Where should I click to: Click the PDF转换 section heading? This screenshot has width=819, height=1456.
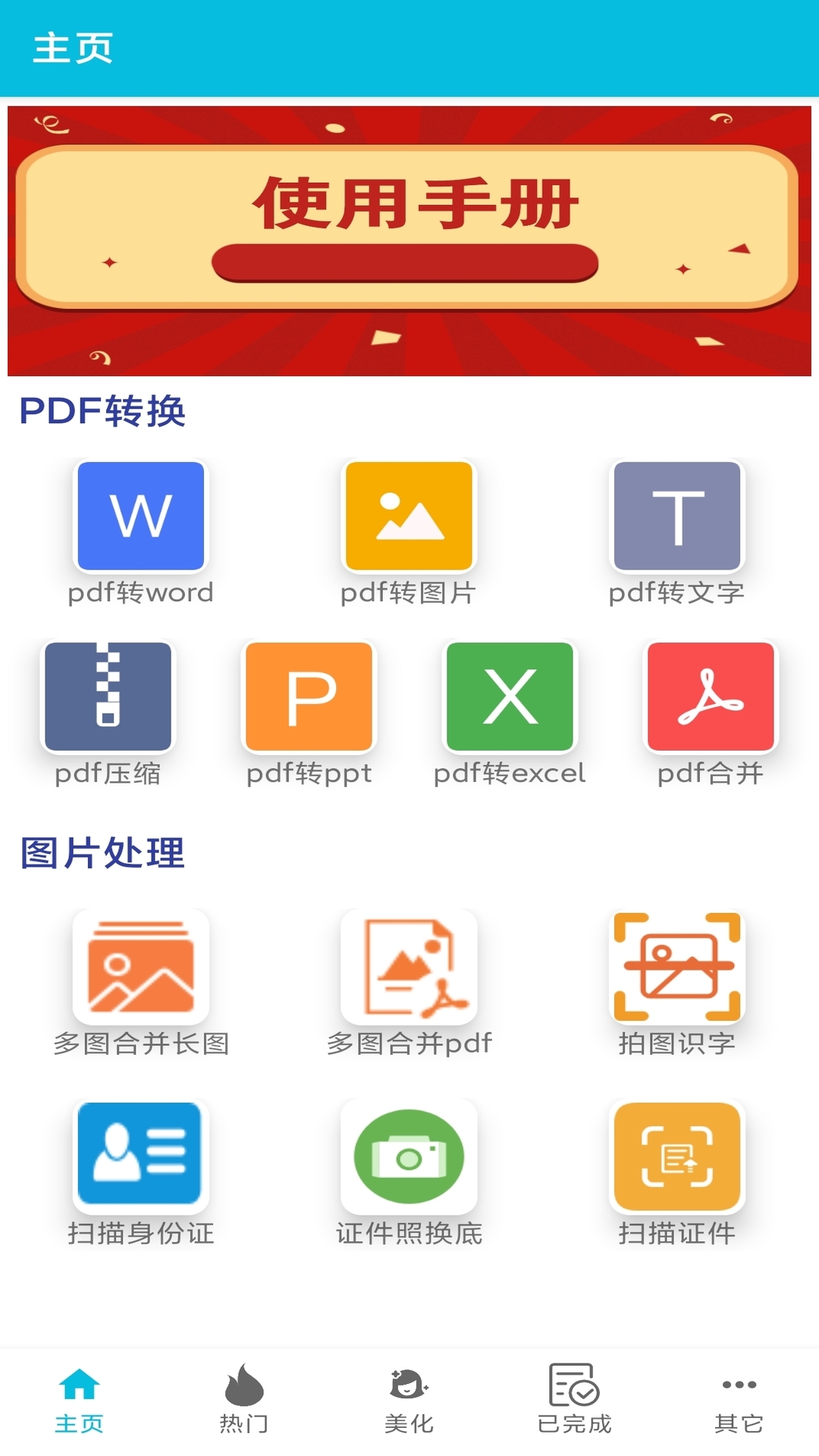click(x=103, y=410)
